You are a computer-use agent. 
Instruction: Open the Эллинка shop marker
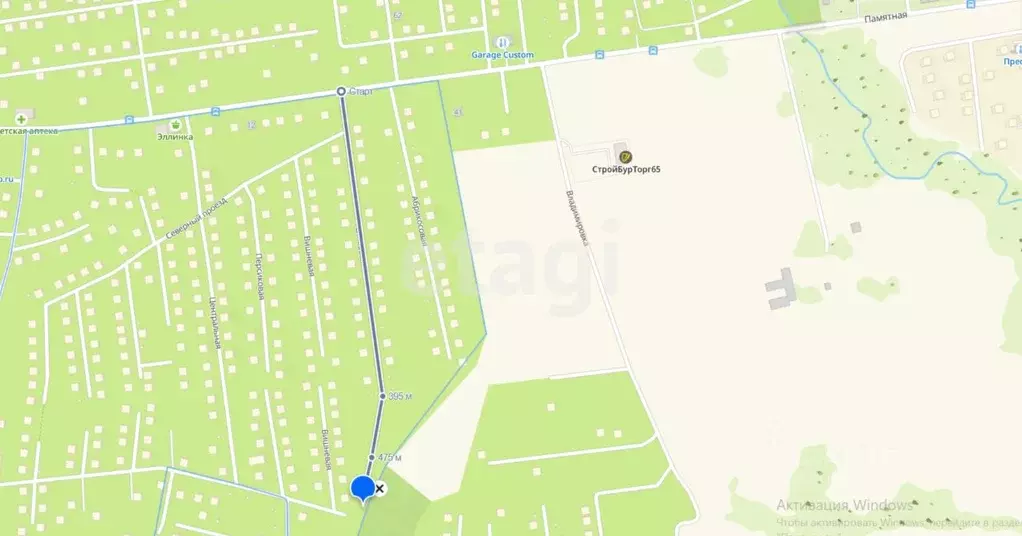point(176,124)
